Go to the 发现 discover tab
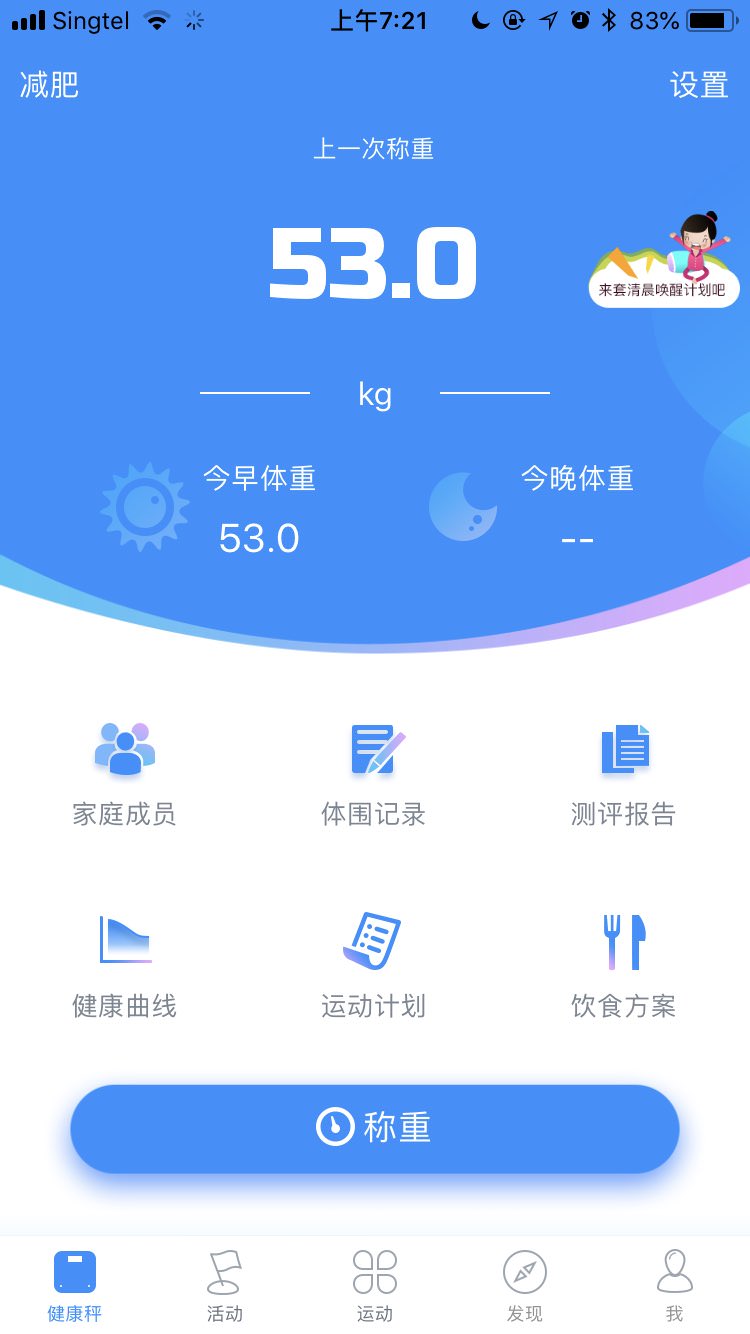This screenshot has width=750, height=1334. [525, 1285]
